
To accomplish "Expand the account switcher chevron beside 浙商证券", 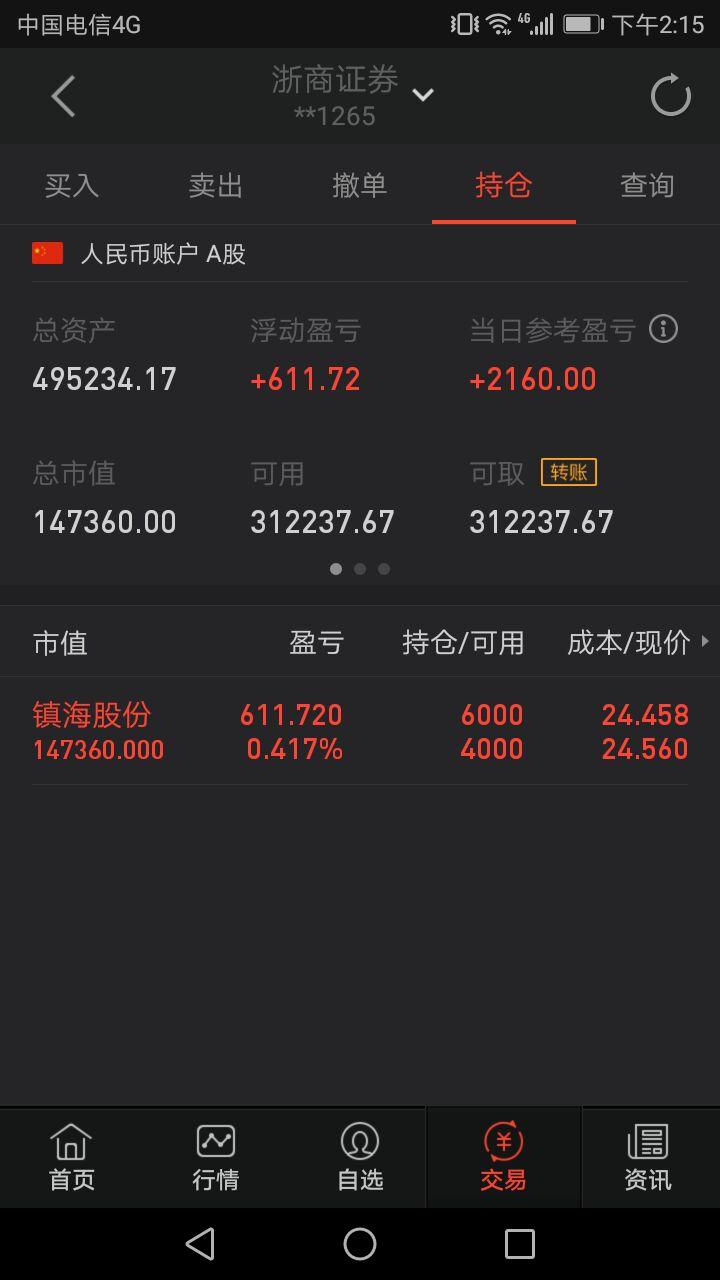I will (x=423, y=94).
